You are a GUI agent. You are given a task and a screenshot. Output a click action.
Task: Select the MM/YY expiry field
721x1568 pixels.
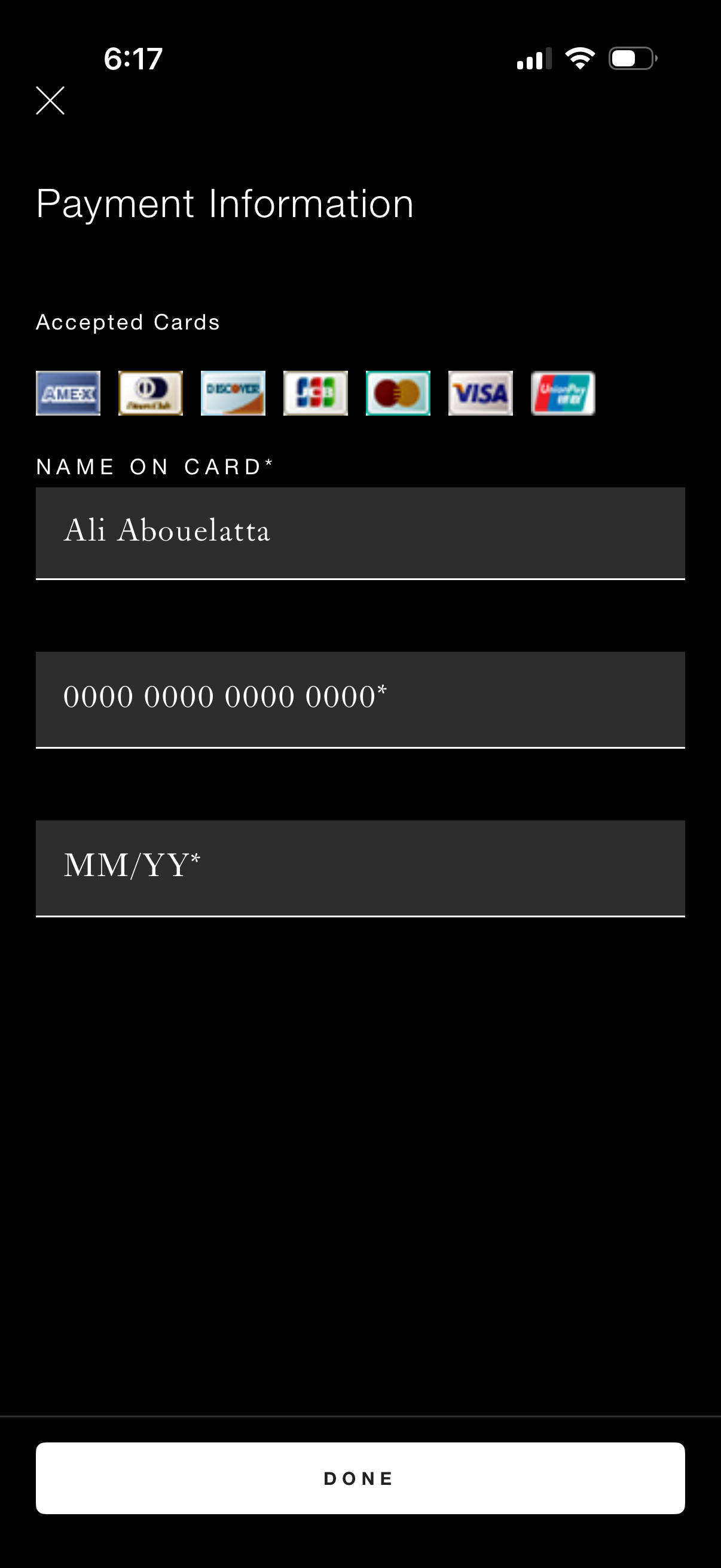click(x=361, y=867)
